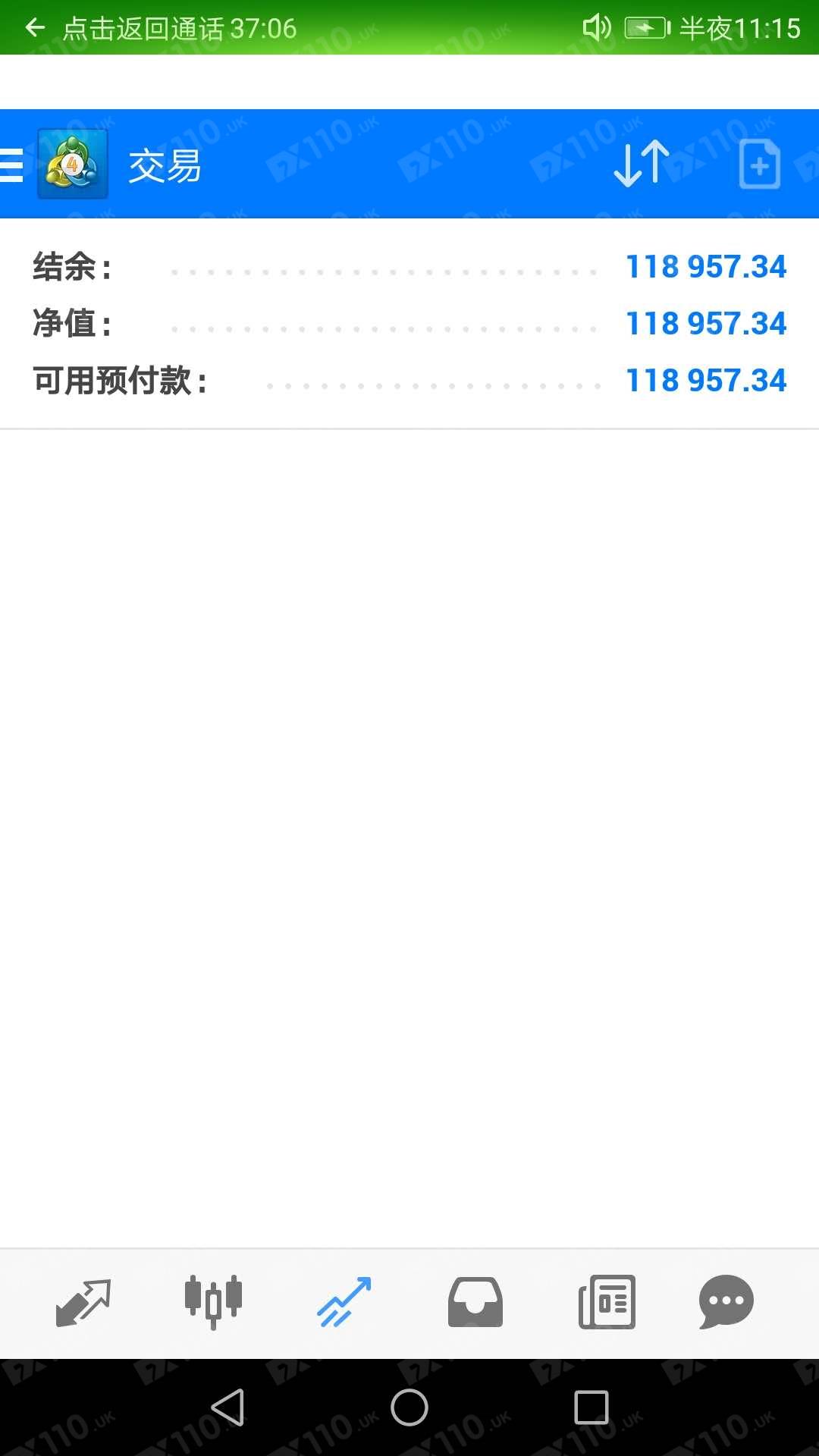The height and width of the screenshot is (1456, 819).
Task: Create a new order with plus icon
Action: point(759,164)
